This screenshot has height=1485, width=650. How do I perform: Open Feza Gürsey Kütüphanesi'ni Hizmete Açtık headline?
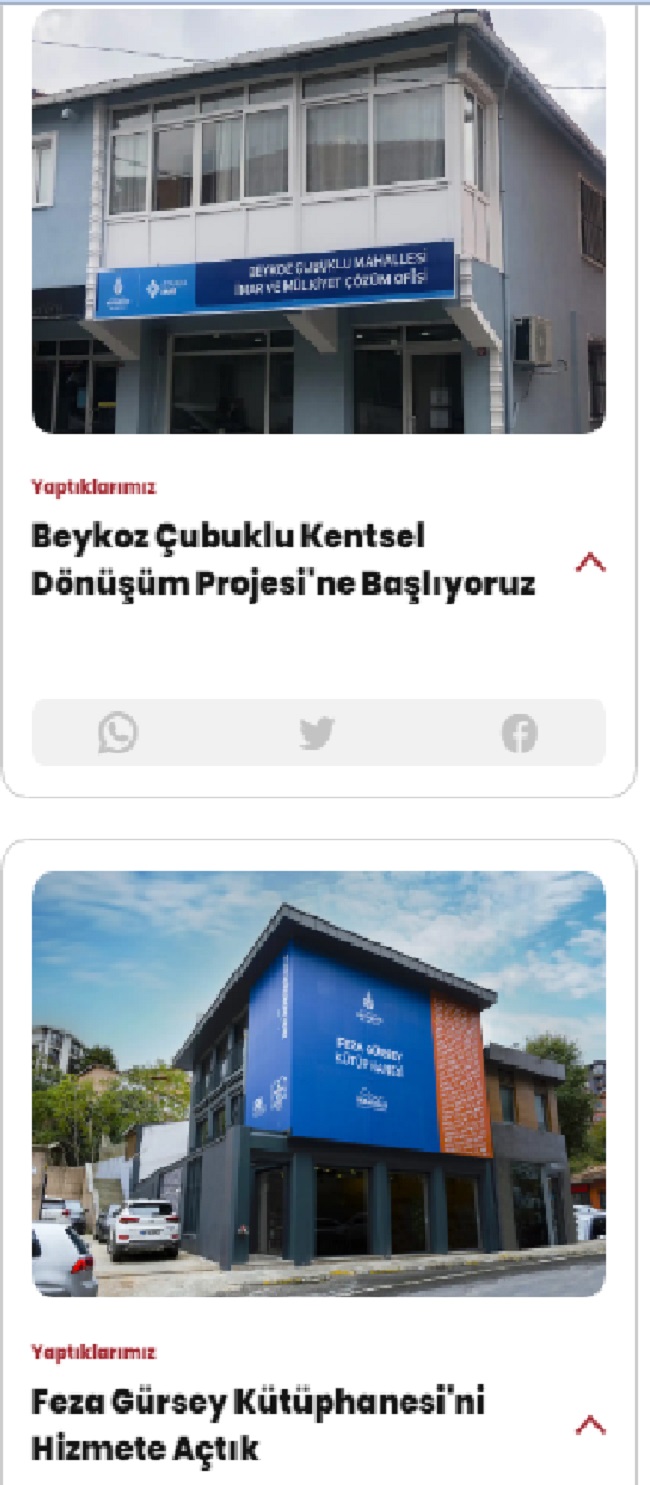[x=258, y=1425]
